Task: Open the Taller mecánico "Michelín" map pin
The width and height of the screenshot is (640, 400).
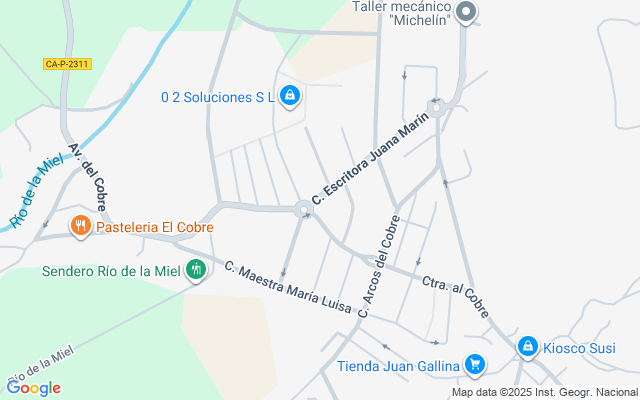Action: click(466, 12)
